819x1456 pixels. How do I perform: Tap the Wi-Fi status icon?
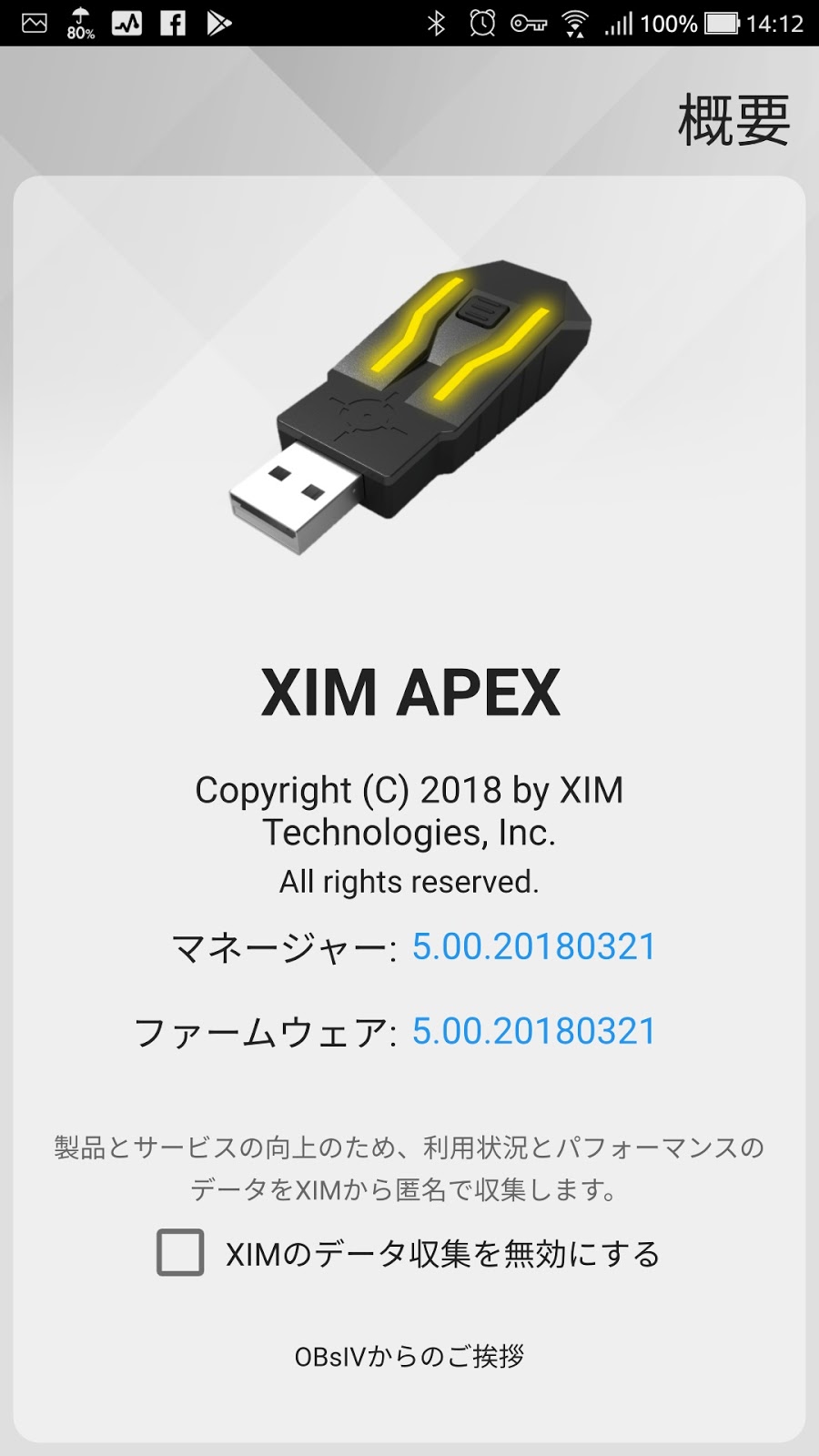[576, 23]
